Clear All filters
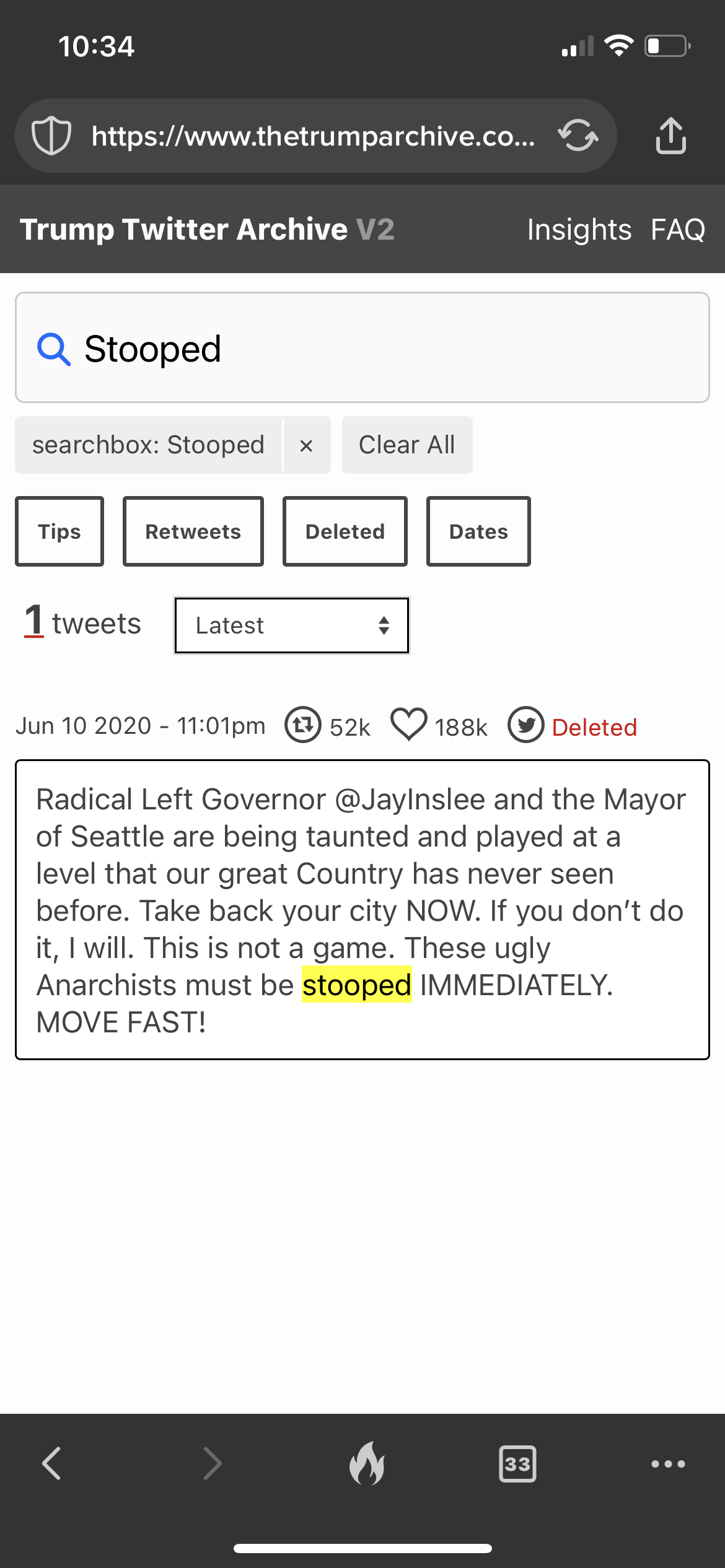This screenshot has height=1568, width=725. 407,445
